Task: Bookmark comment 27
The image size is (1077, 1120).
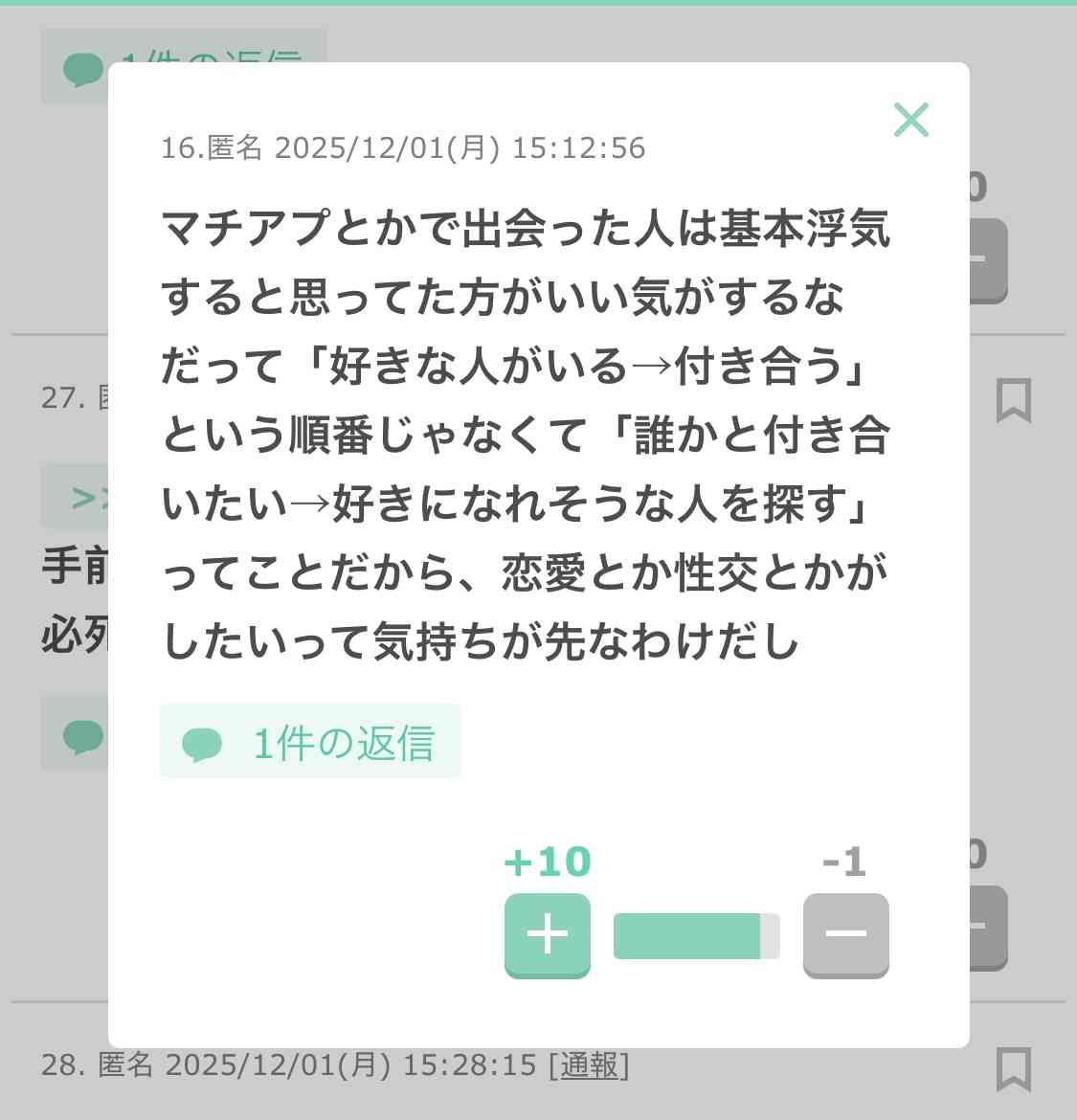Action: click(x=1013, y=400)
